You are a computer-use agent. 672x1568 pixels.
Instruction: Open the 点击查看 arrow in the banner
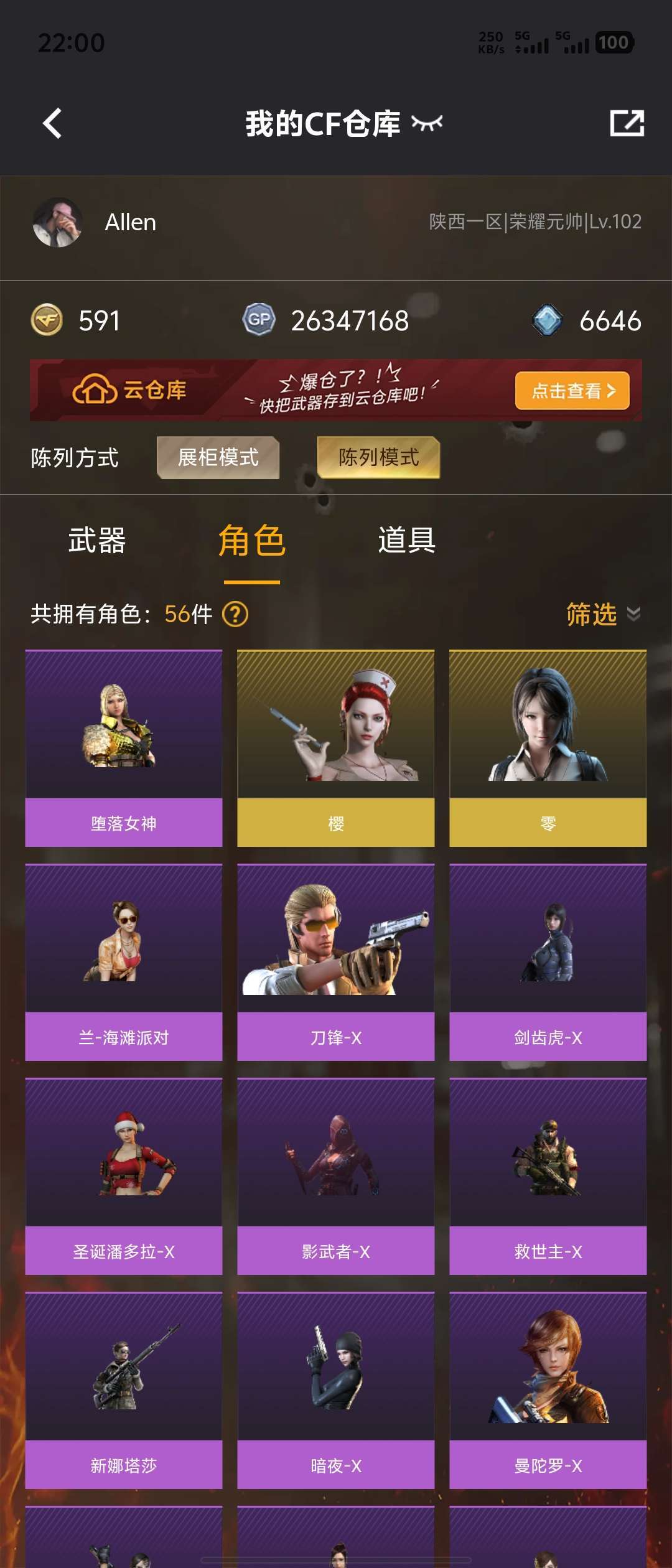point(571,390)
